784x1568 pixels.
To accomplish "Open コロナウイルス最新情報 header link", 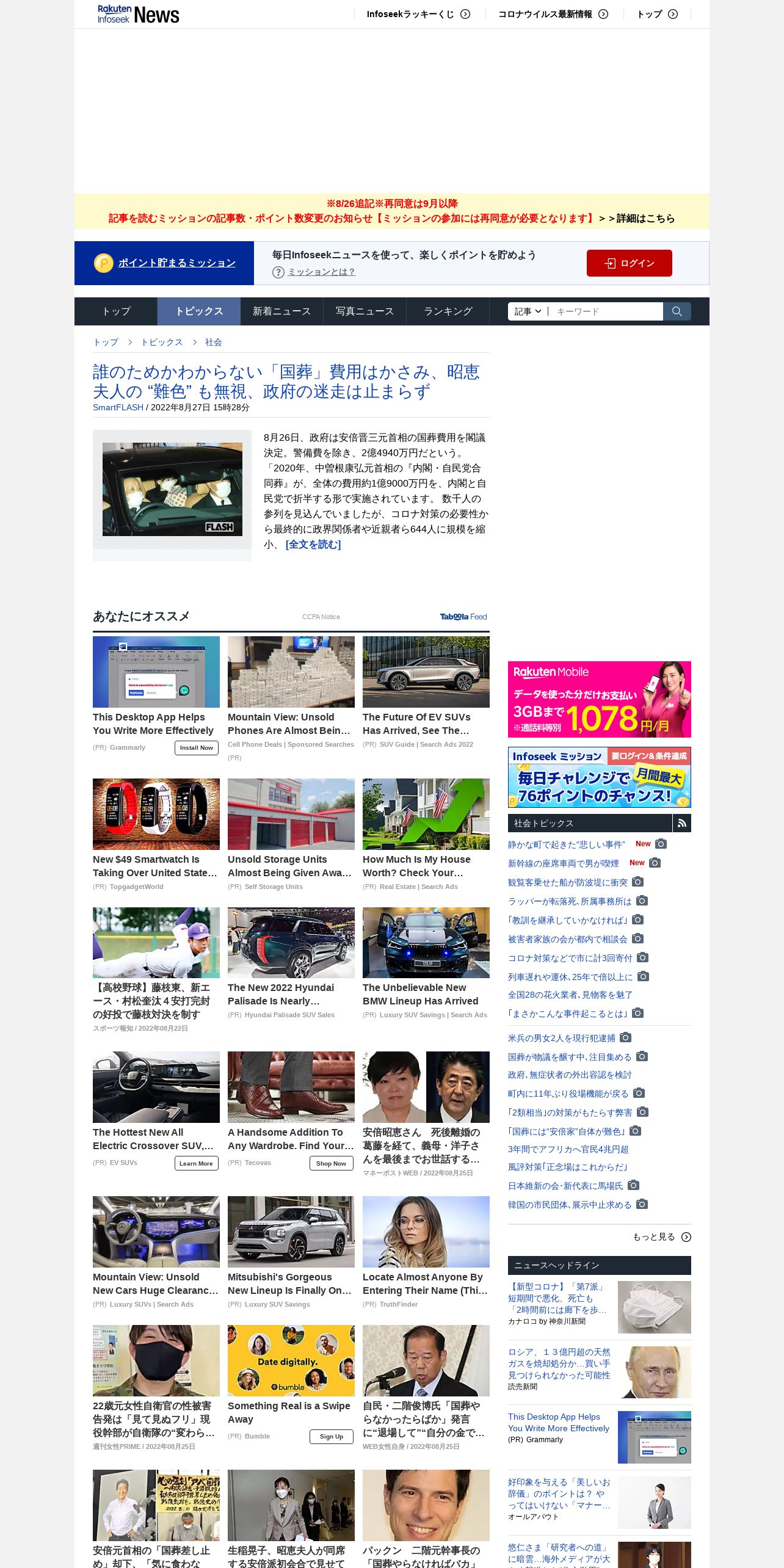I will coord(553,14).
